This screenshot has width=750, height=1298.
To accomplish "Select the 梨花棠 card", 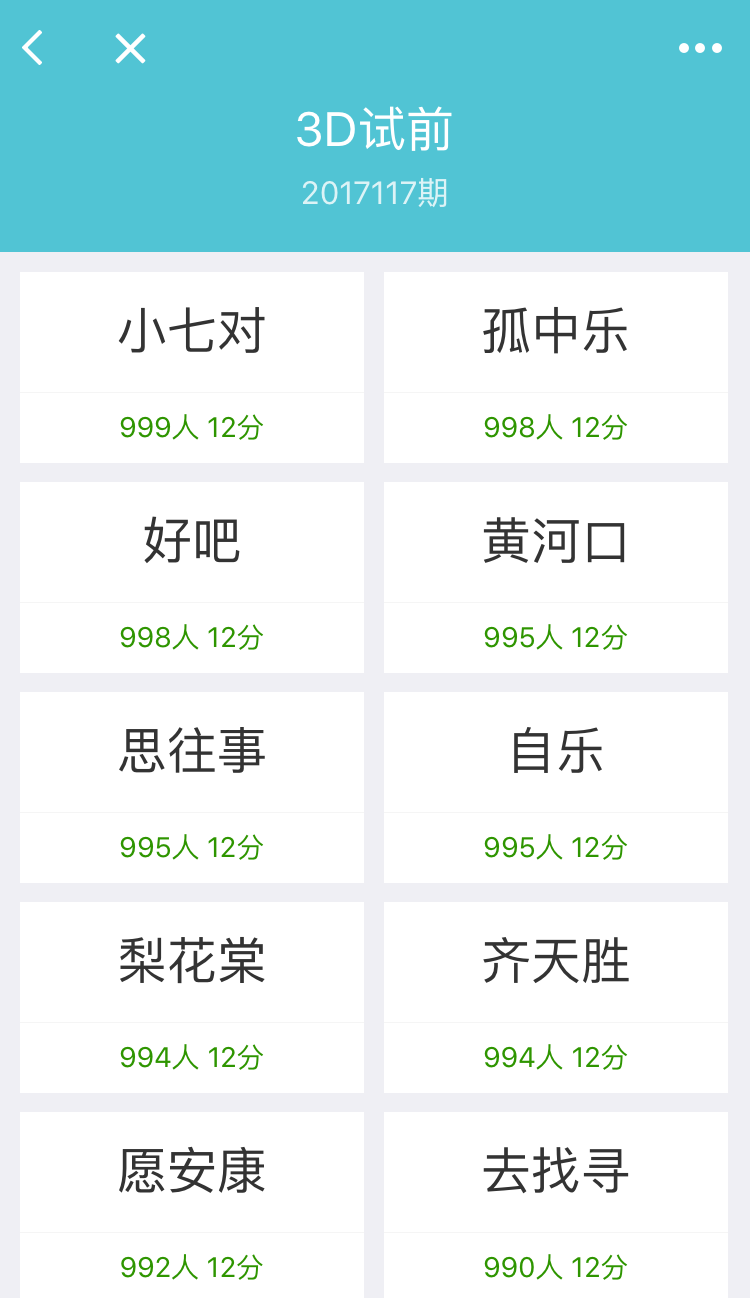I will coord(192,997).
